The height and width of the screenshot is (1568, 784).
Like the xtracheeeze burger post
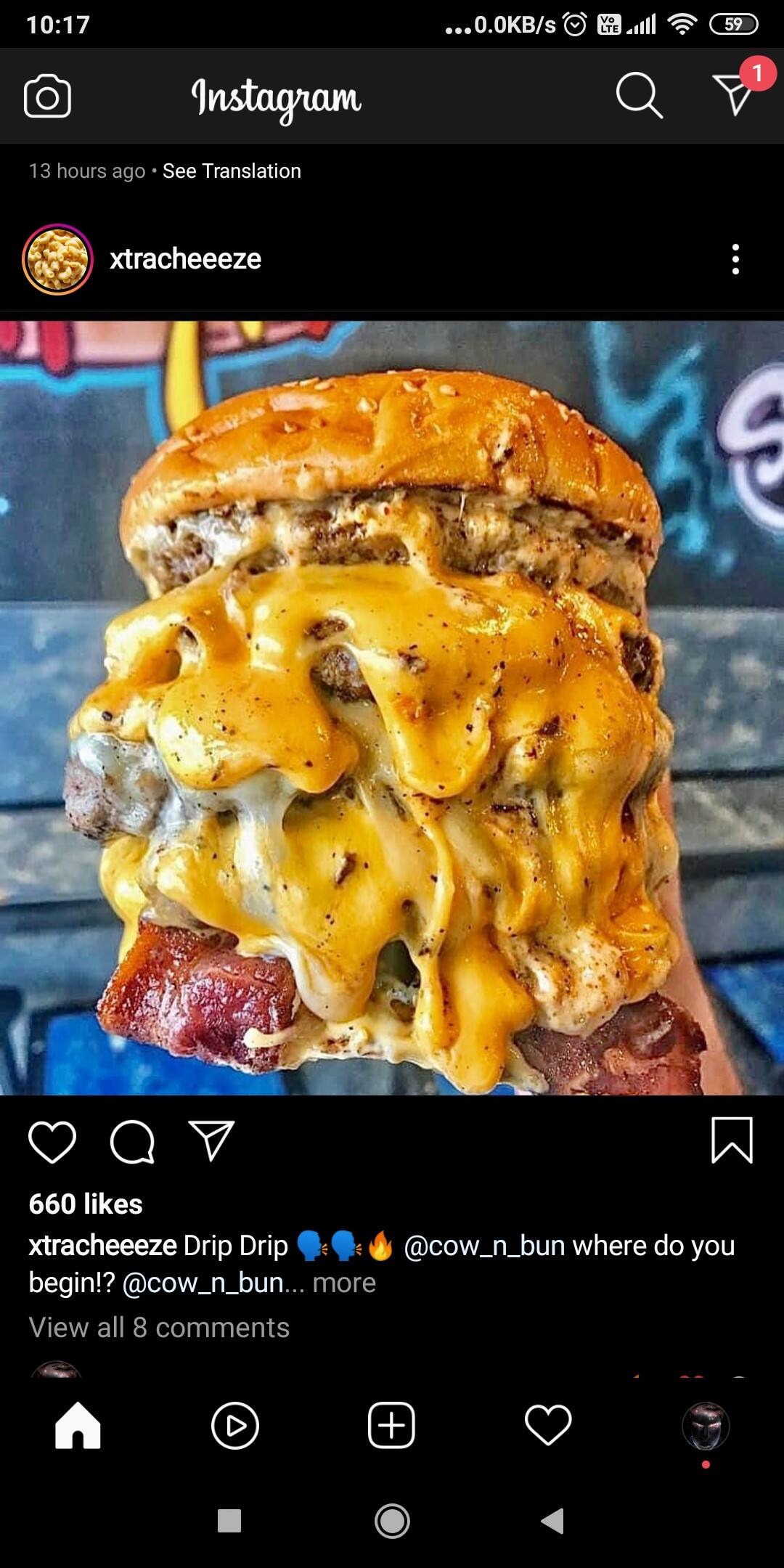(x=52, y=1142)
